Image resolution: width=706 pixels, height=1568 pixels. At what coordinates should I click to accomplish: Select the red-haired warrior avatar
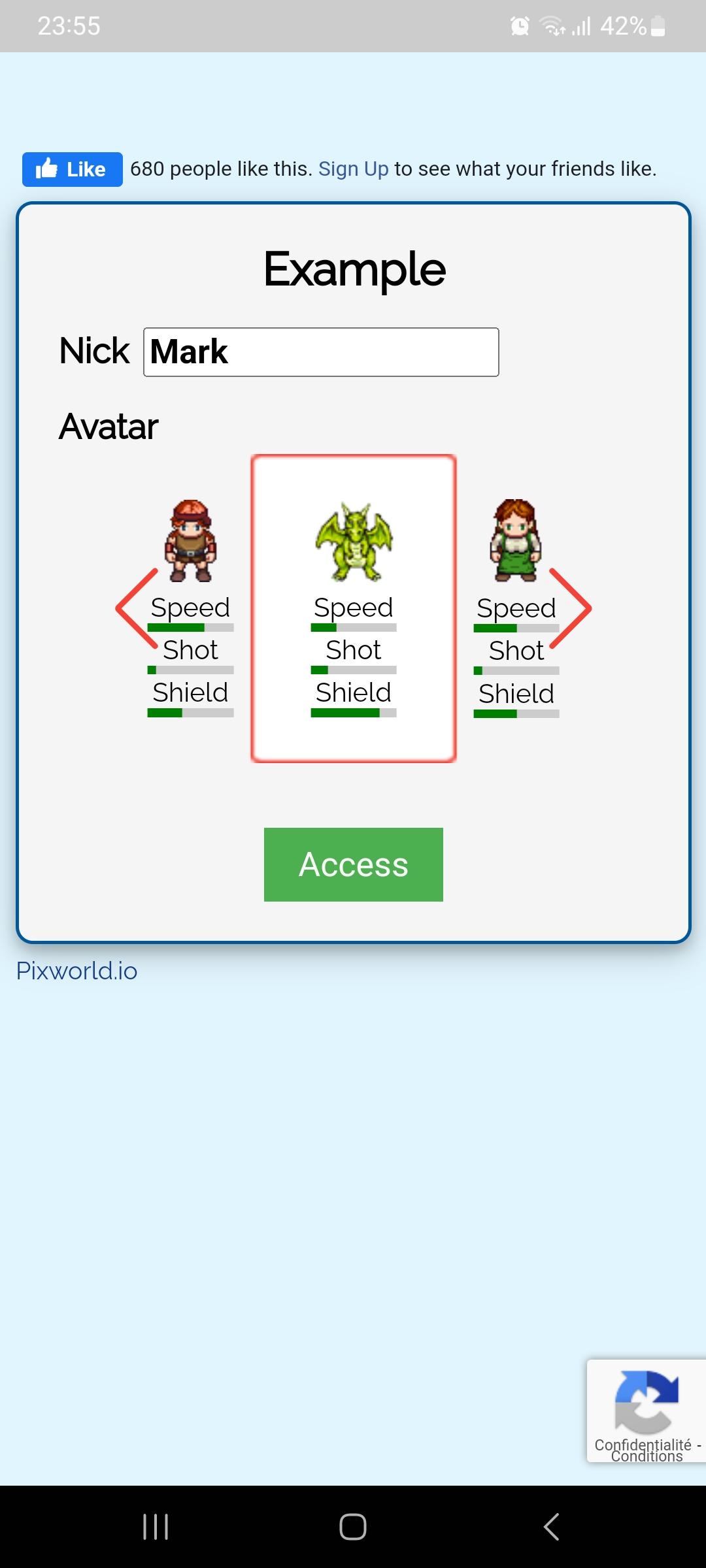[190, 541]
